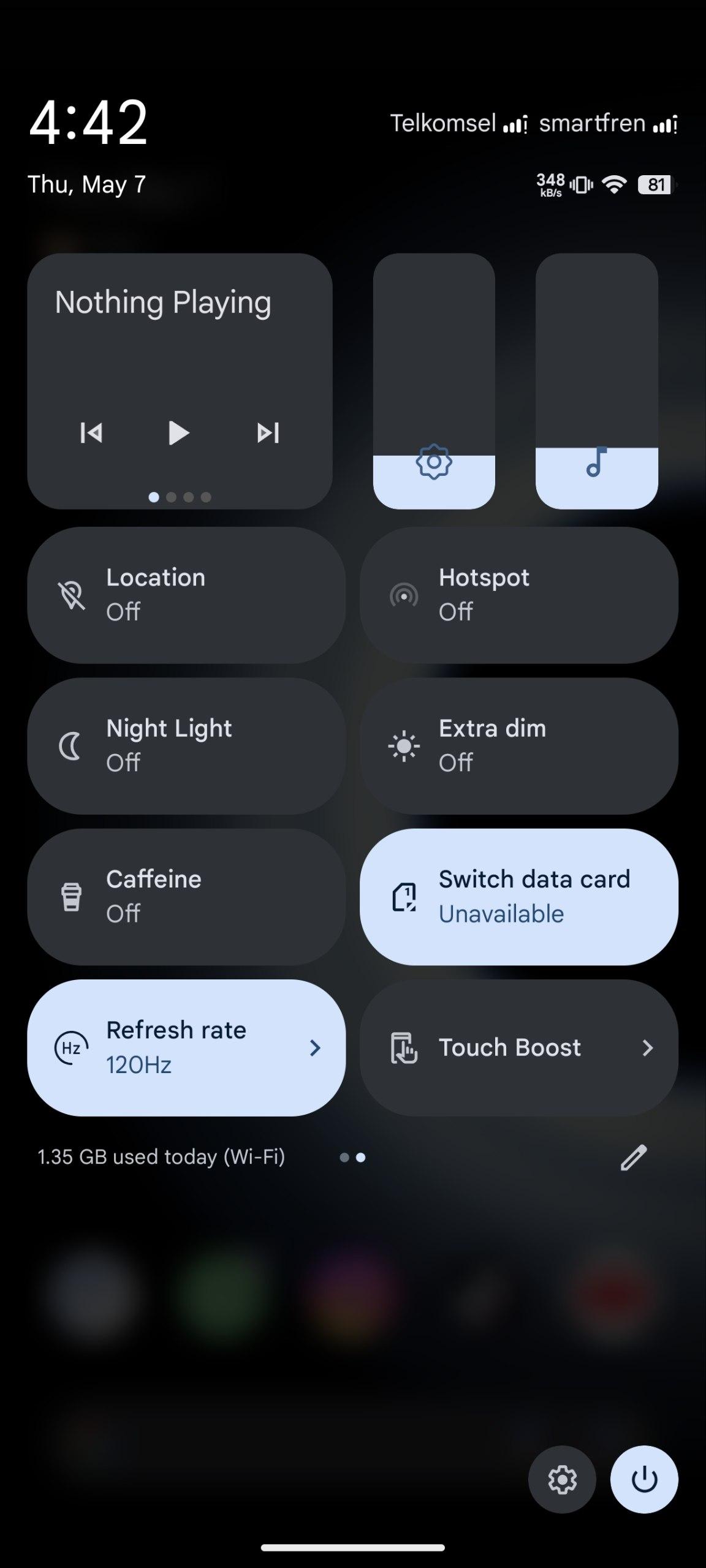Tap the Switch data card tile
Screen dimensions: 706x1568
[x=519, y=897]
